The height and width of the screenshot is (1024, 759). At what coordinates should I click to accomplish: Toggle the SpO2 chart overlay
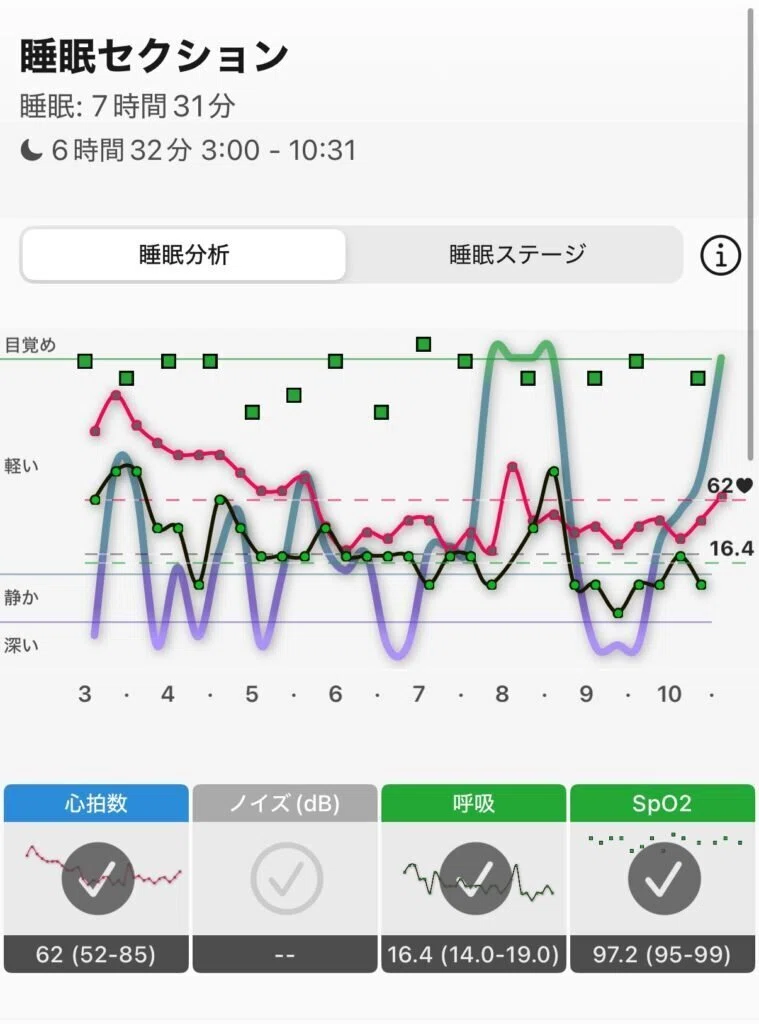pyautogui.click(x=662, y=878)
